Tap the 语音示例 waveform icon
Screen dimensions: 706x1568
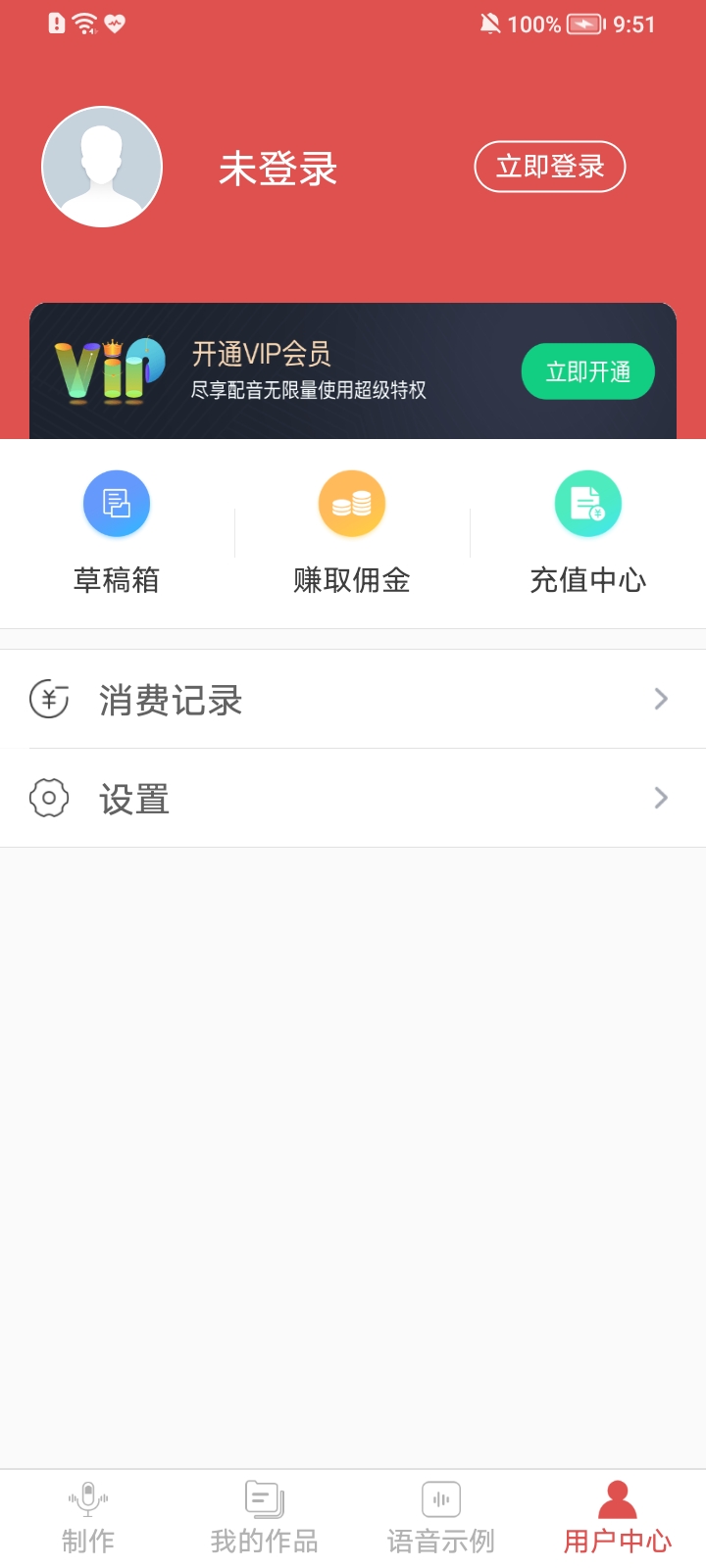coord(440,1499)
